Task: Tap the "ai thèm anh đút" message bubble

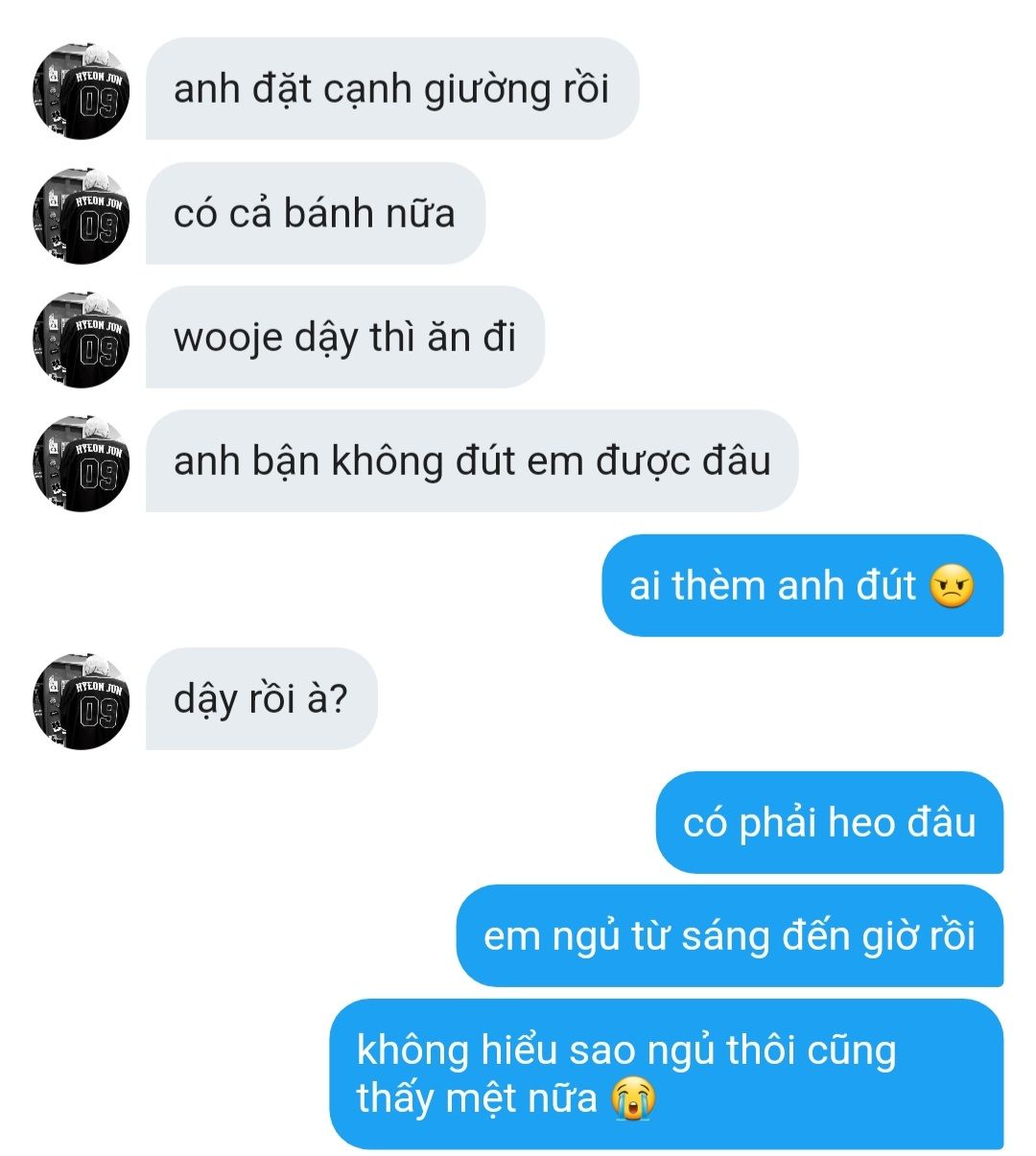Action: [802, 585]
